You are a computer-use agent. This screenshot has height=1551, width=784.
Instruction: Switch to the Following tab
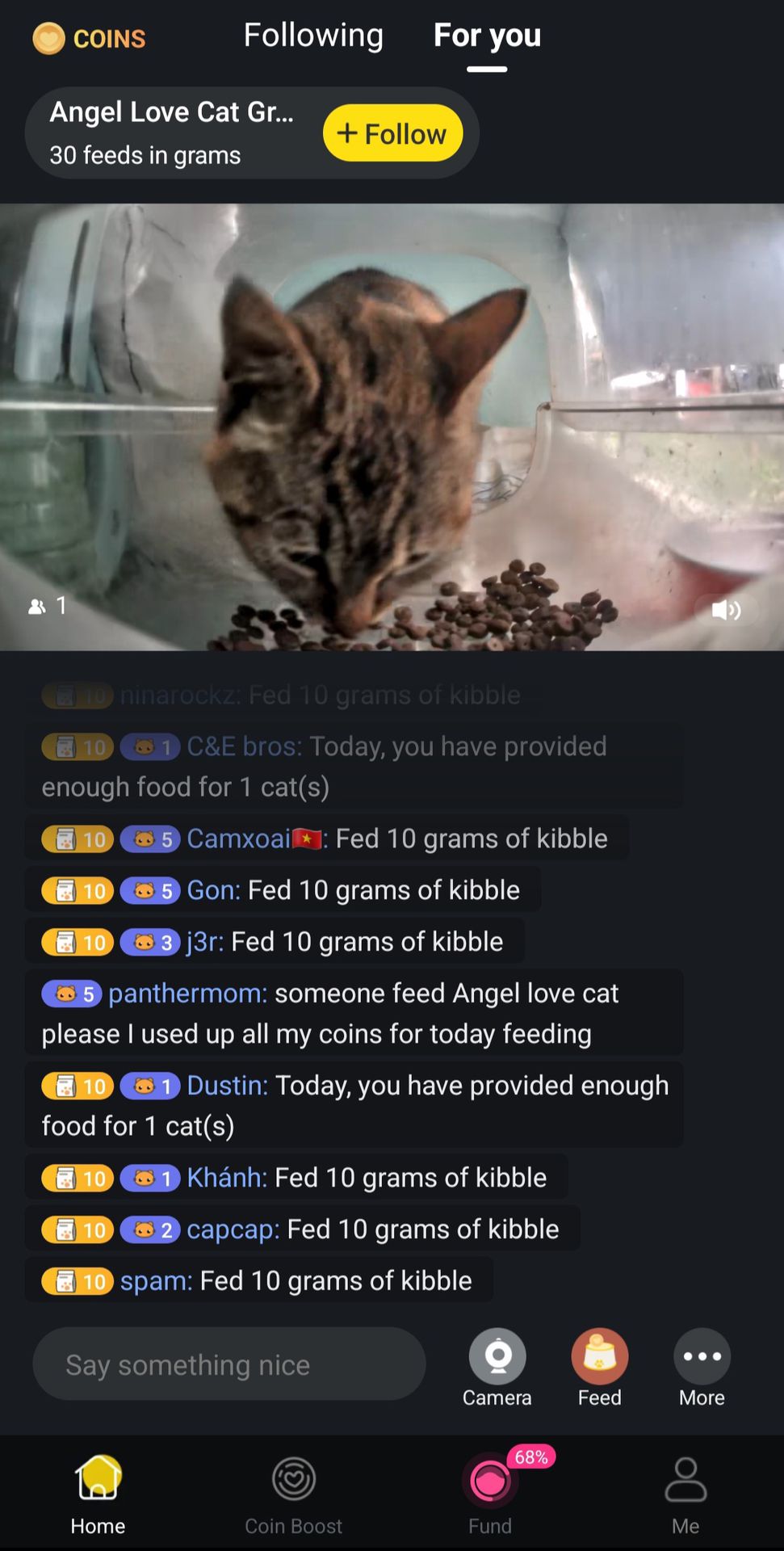coord(313,35)
